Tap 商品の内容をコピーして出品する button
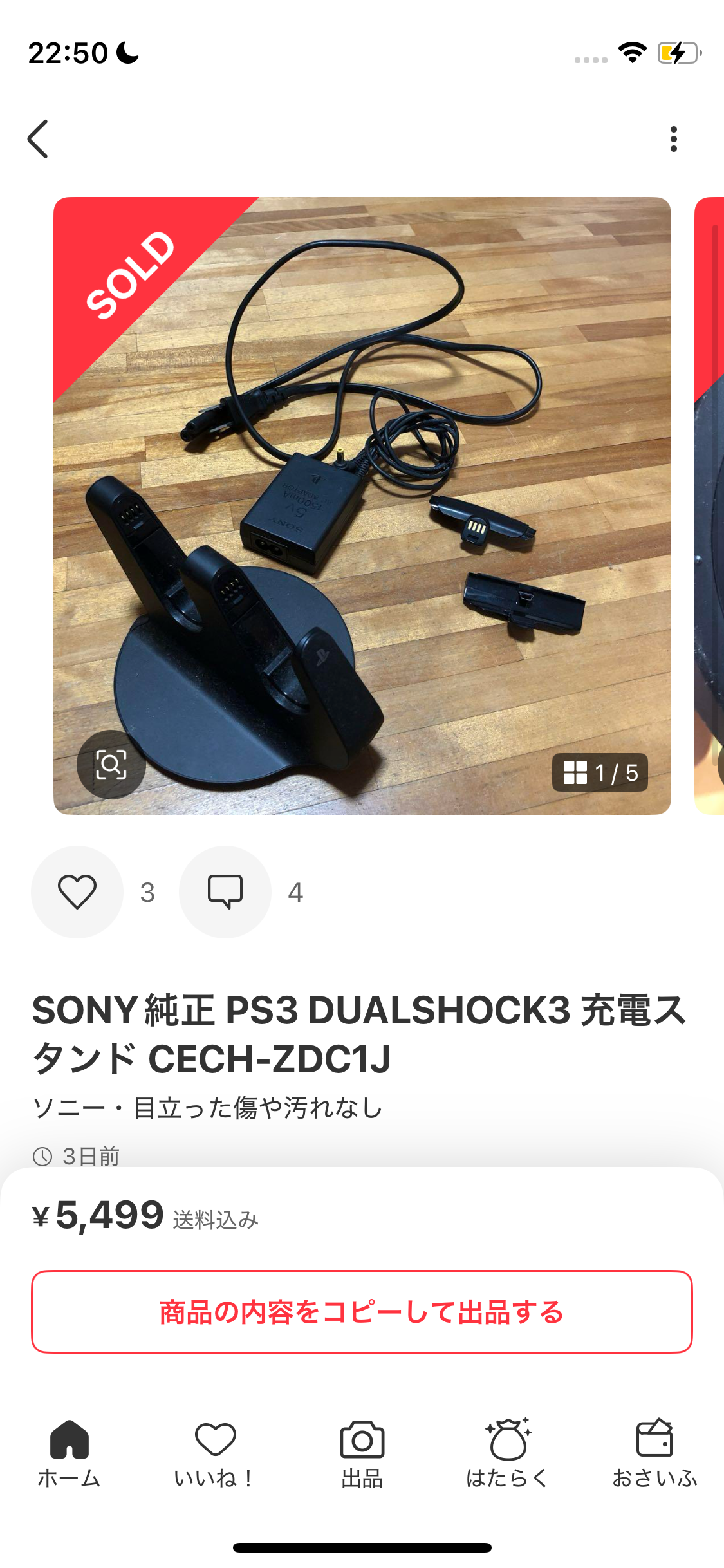The height and width of the screenshot is (1568, 724). pyautogui.click(x=362, y=1312)
